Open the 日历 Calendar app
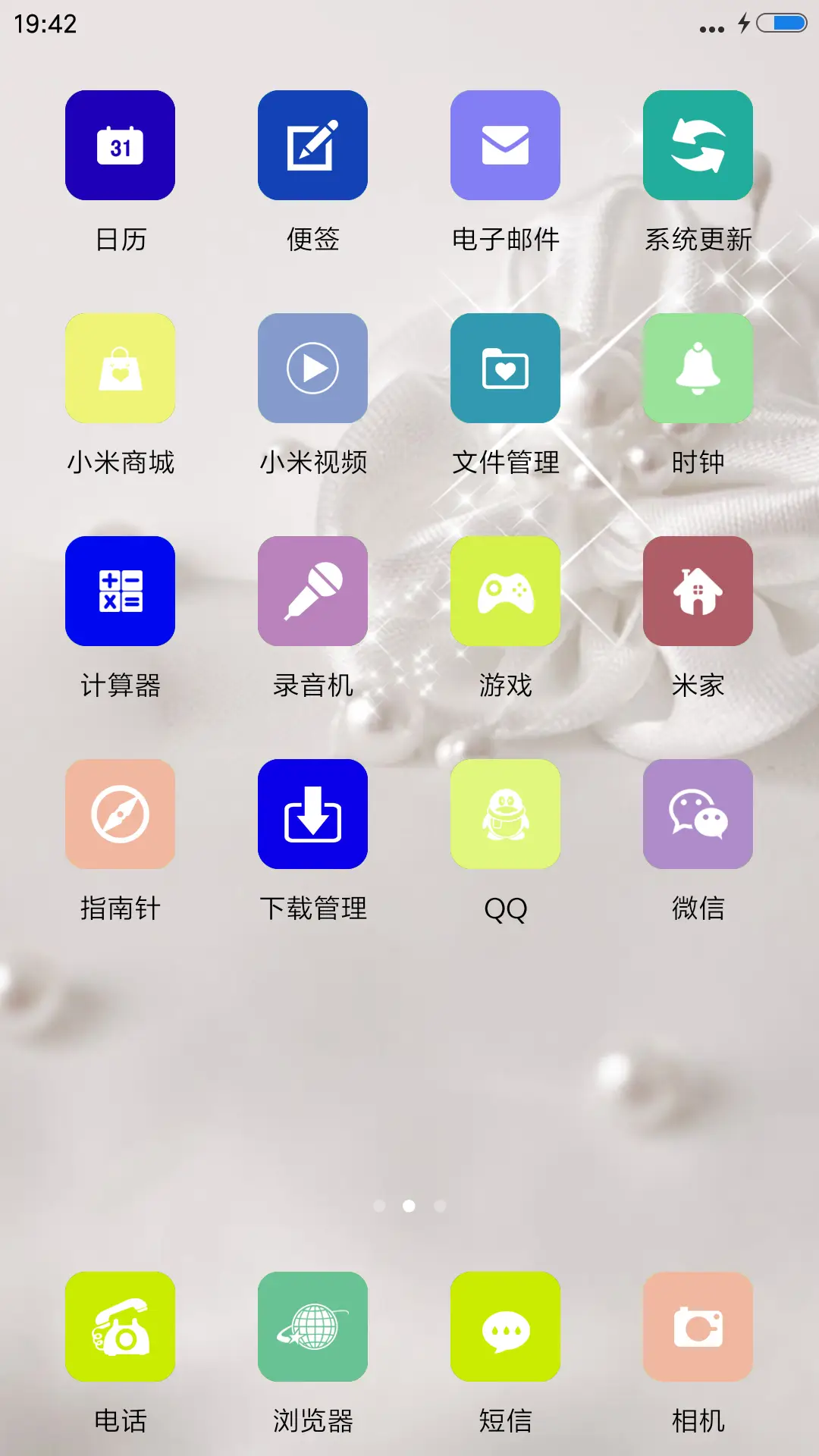819x1456 pixels. (121, 145)
